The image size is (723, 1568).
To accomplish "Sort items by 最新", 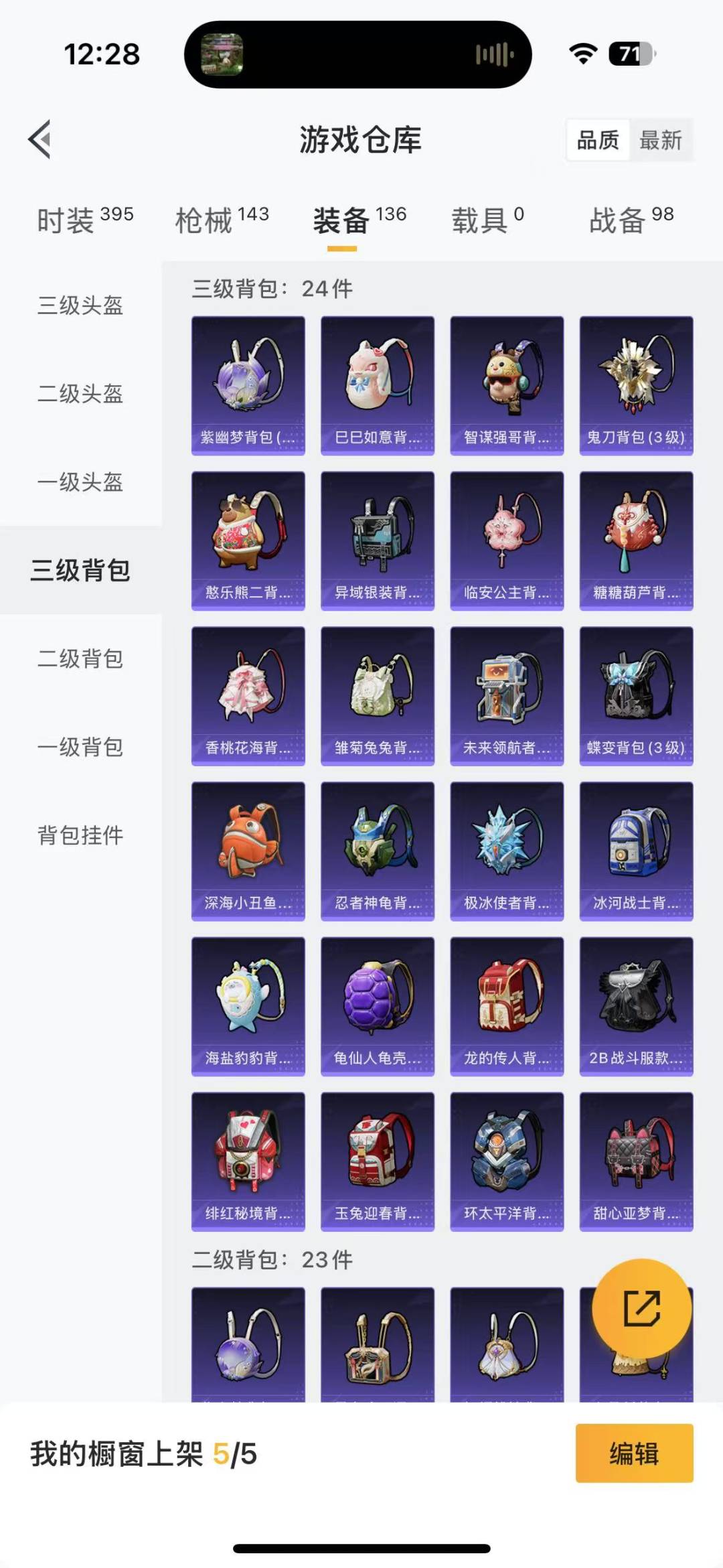I will tap(660, 140).
